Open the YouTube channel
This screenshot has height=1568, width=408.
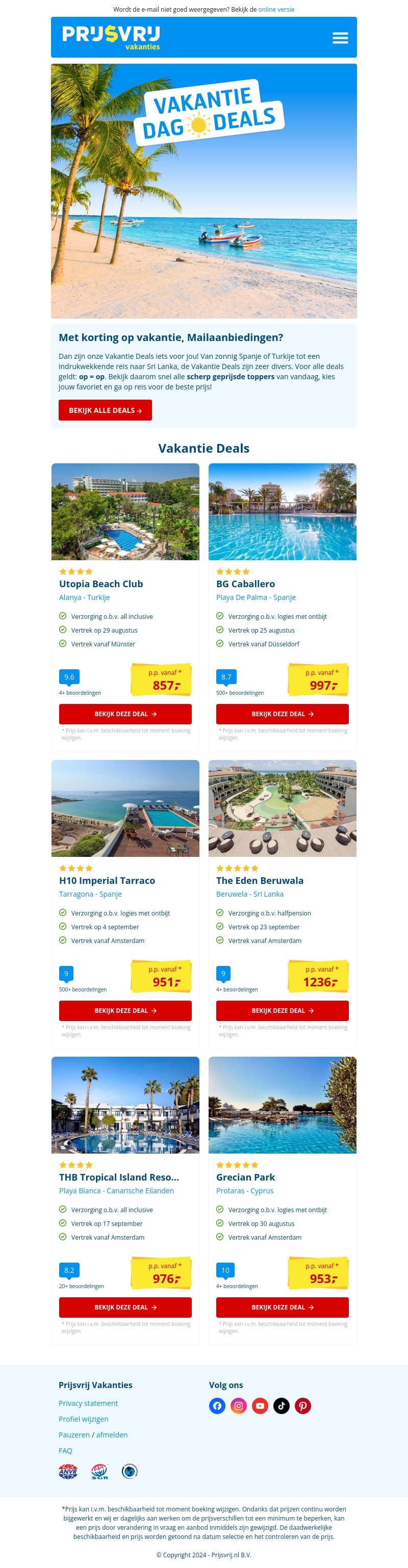pos(260,1405)
